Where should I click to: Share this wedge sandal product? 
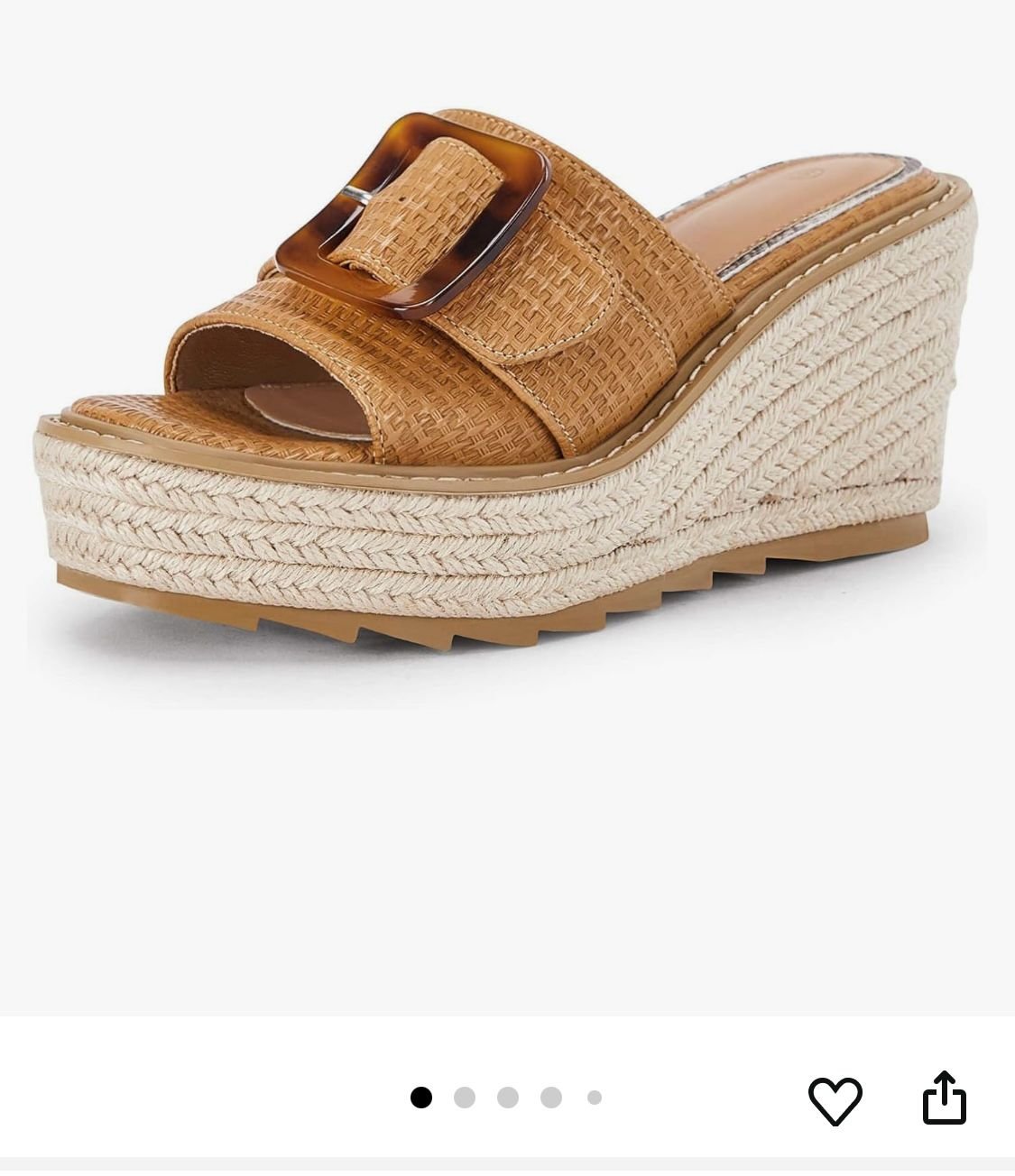point(944,1098)
